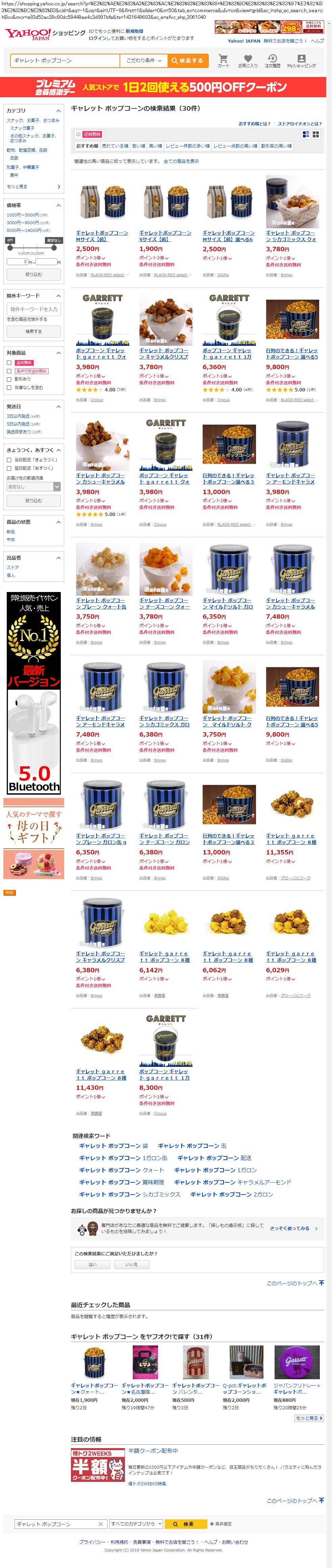Check the 割引あり checkbox
This screenshot has height=1568, width=332.
click(x=9, y=379)
